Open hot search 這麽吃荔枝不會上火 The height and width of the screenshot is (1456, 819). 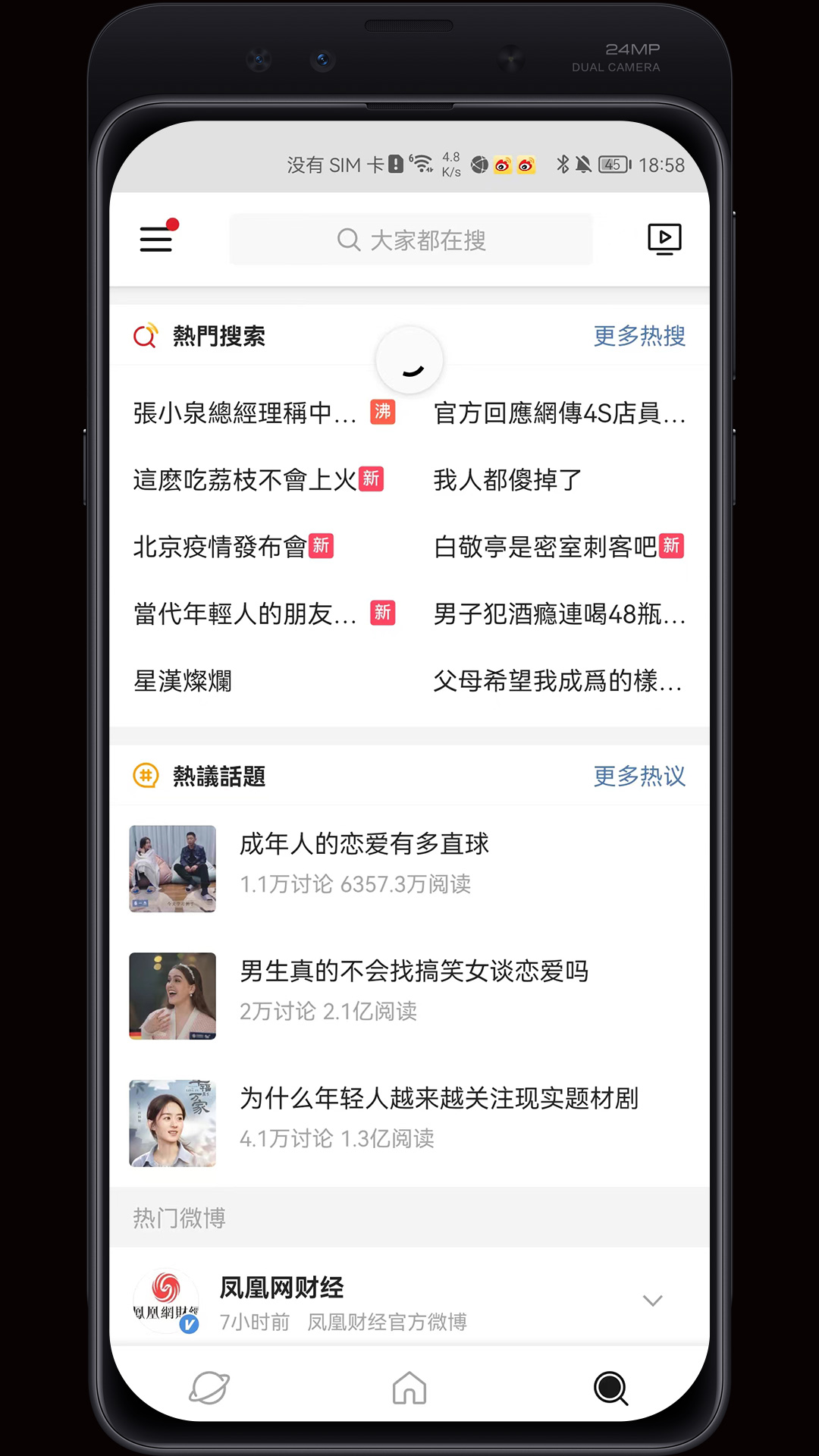pos(244,480)
